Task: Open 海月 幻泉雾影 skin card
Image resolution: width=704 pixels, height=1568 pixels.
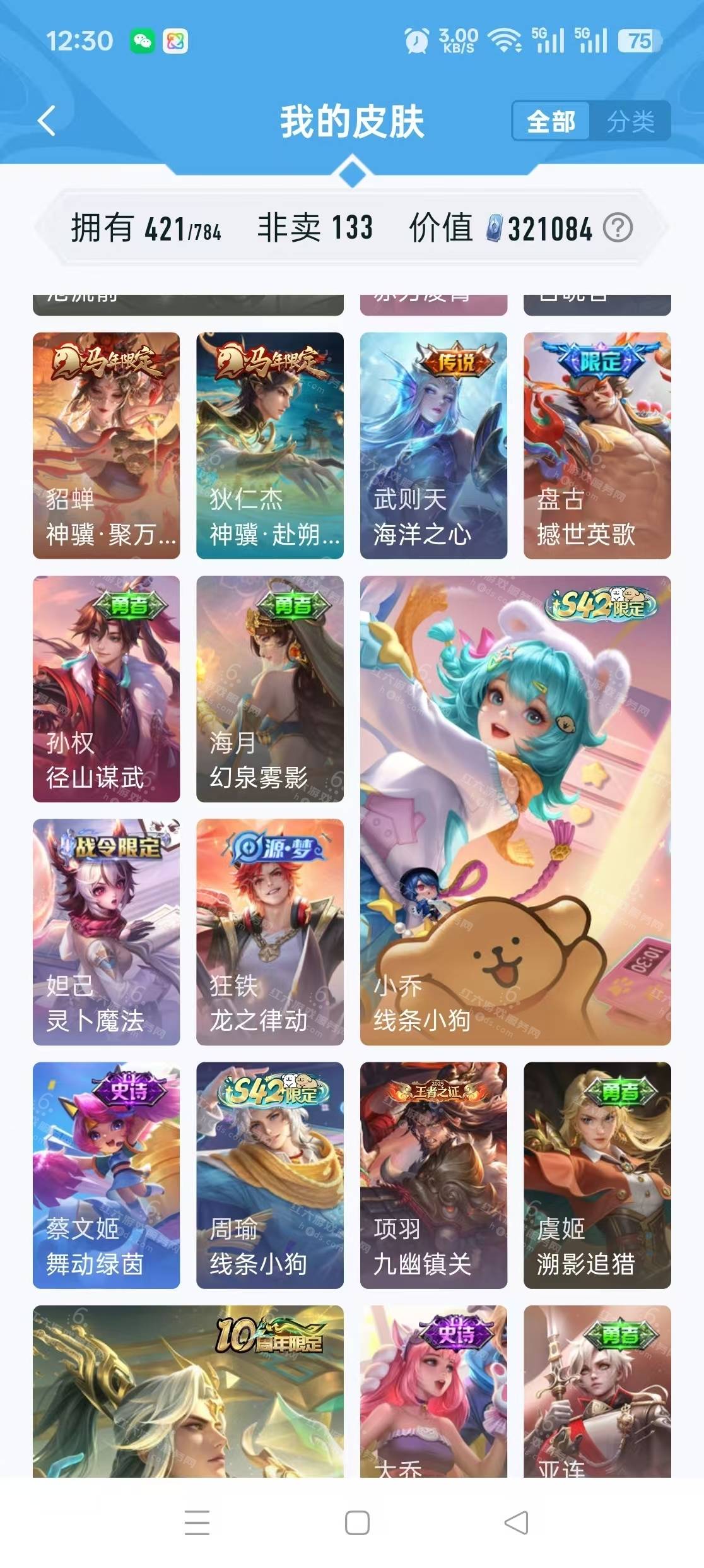Action: [x=270, y=688]
